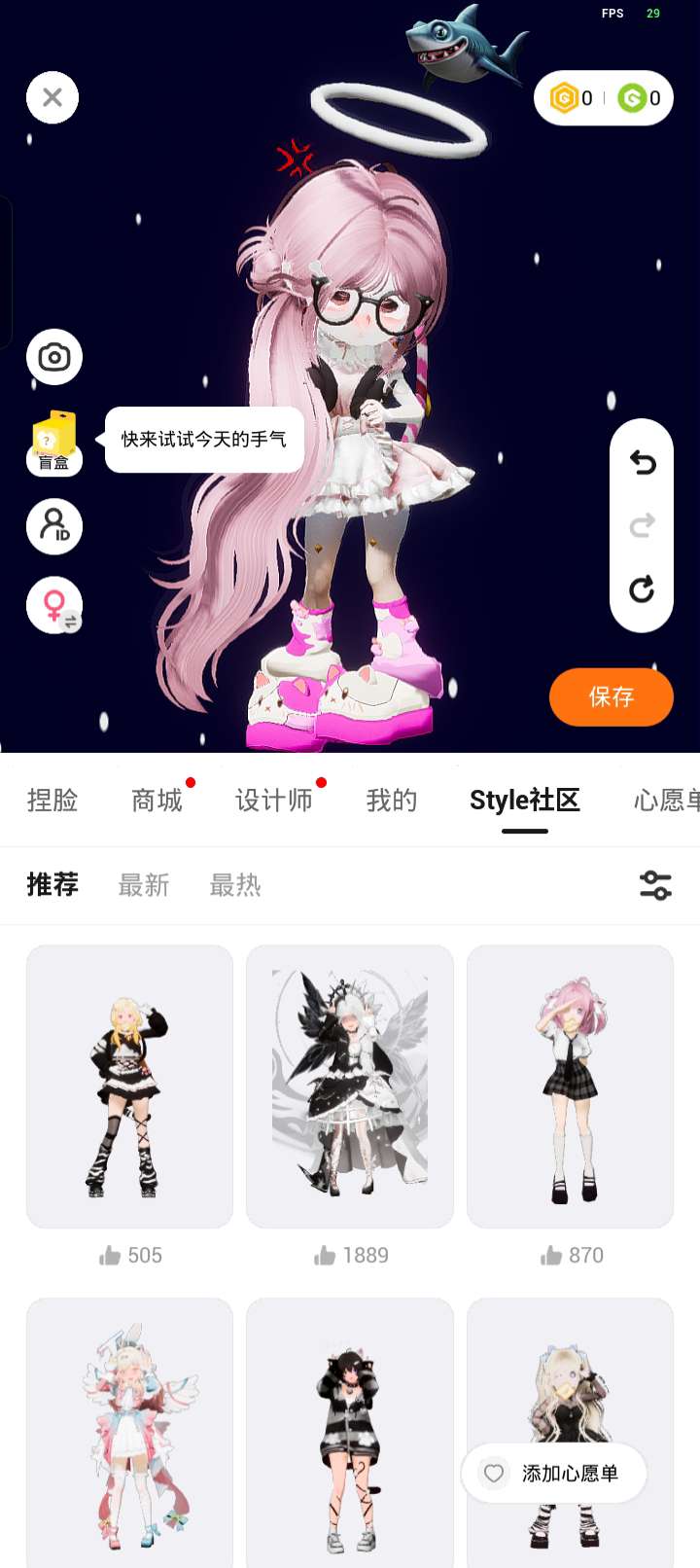Open the 盲盒 blind box
The width and height of the screenshot is (700, 1568).
coord(54,443)
